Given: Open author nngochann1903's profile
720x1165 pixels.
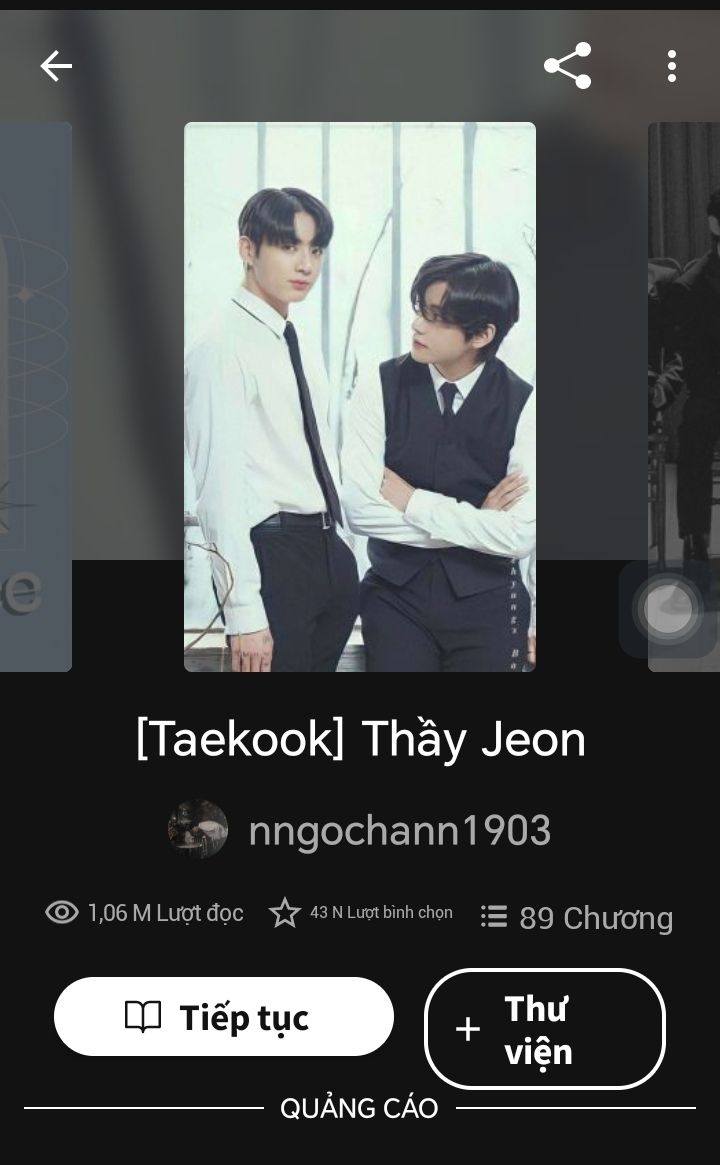Looking at the screenshot, I should [x=361, y=830].
